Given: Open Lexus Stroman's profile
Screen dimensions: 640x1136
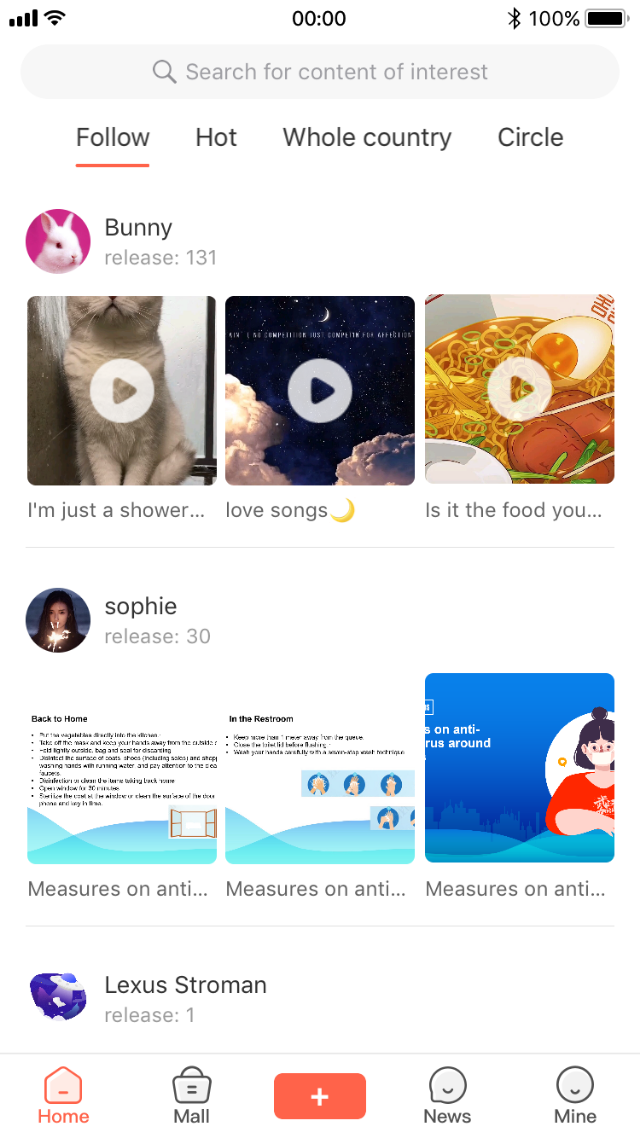Looking at the screenshot, I should [58, 998].
